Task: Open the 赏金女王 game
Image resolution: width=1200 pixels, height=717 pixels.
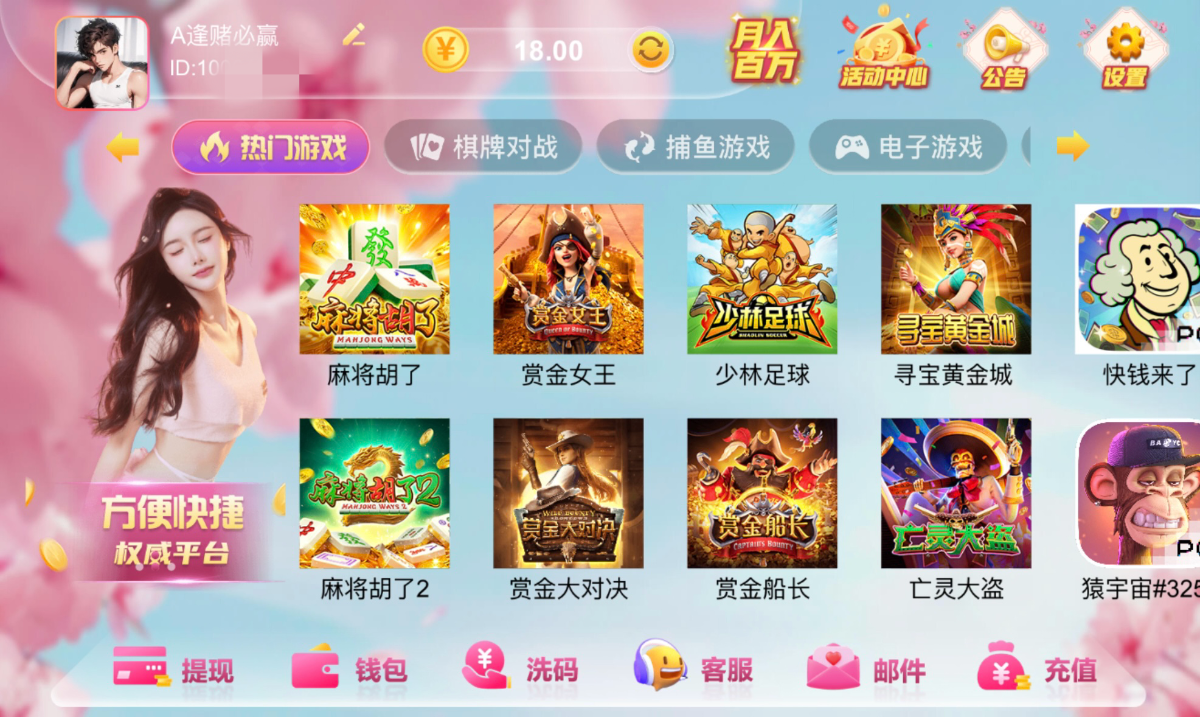Action: click(x=568, y=279)
